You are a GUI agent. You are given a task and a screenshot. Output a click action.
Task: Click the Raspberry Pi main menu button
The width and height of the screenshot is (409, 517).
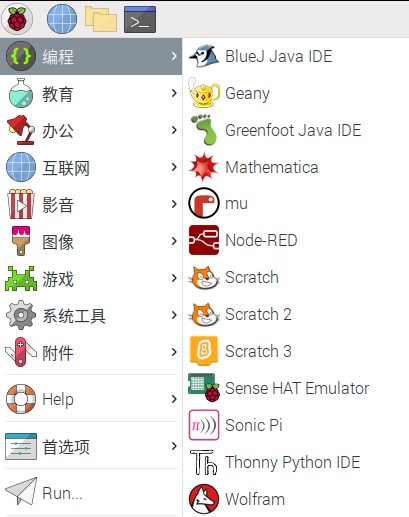pos(17,19)
